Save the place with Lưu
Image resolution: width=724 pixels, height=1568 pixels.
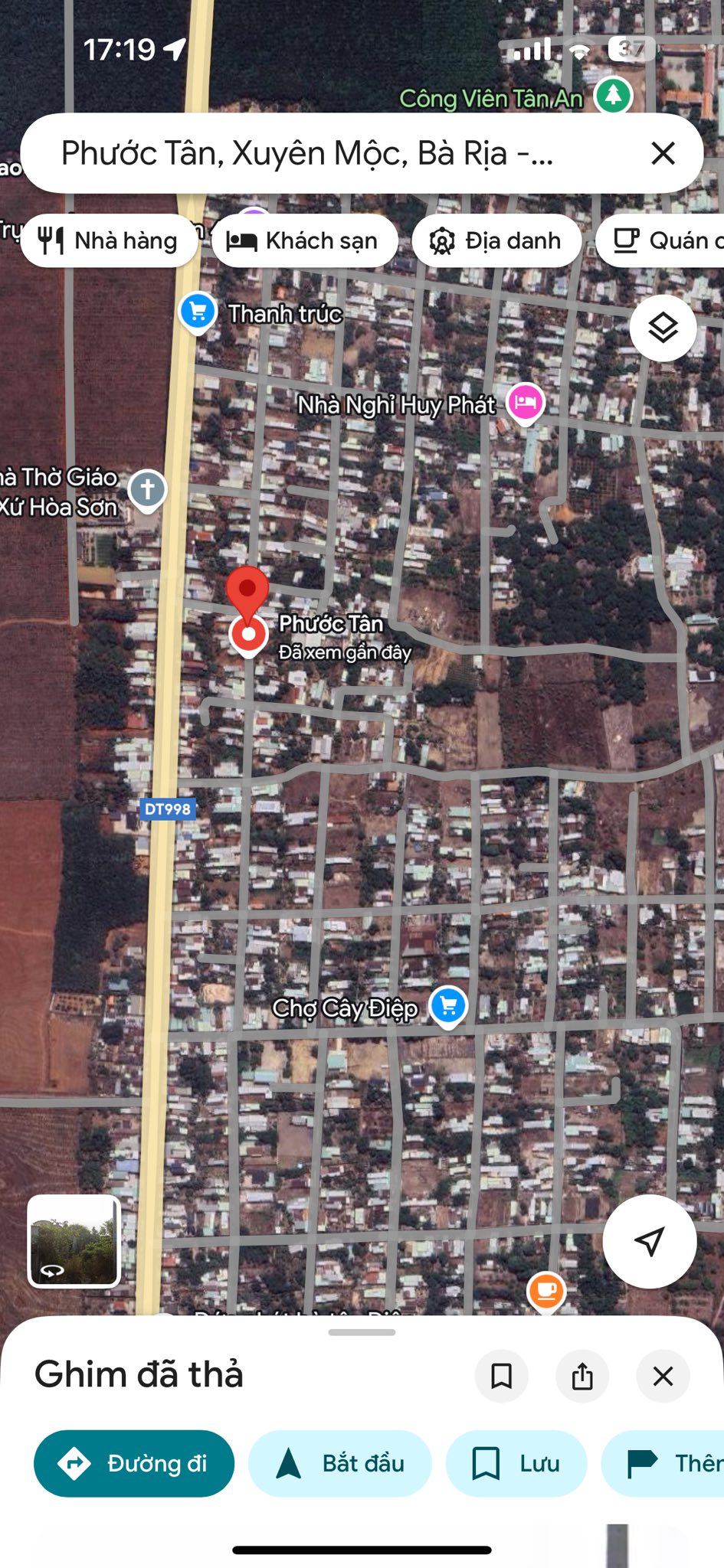pos(516,1463)
